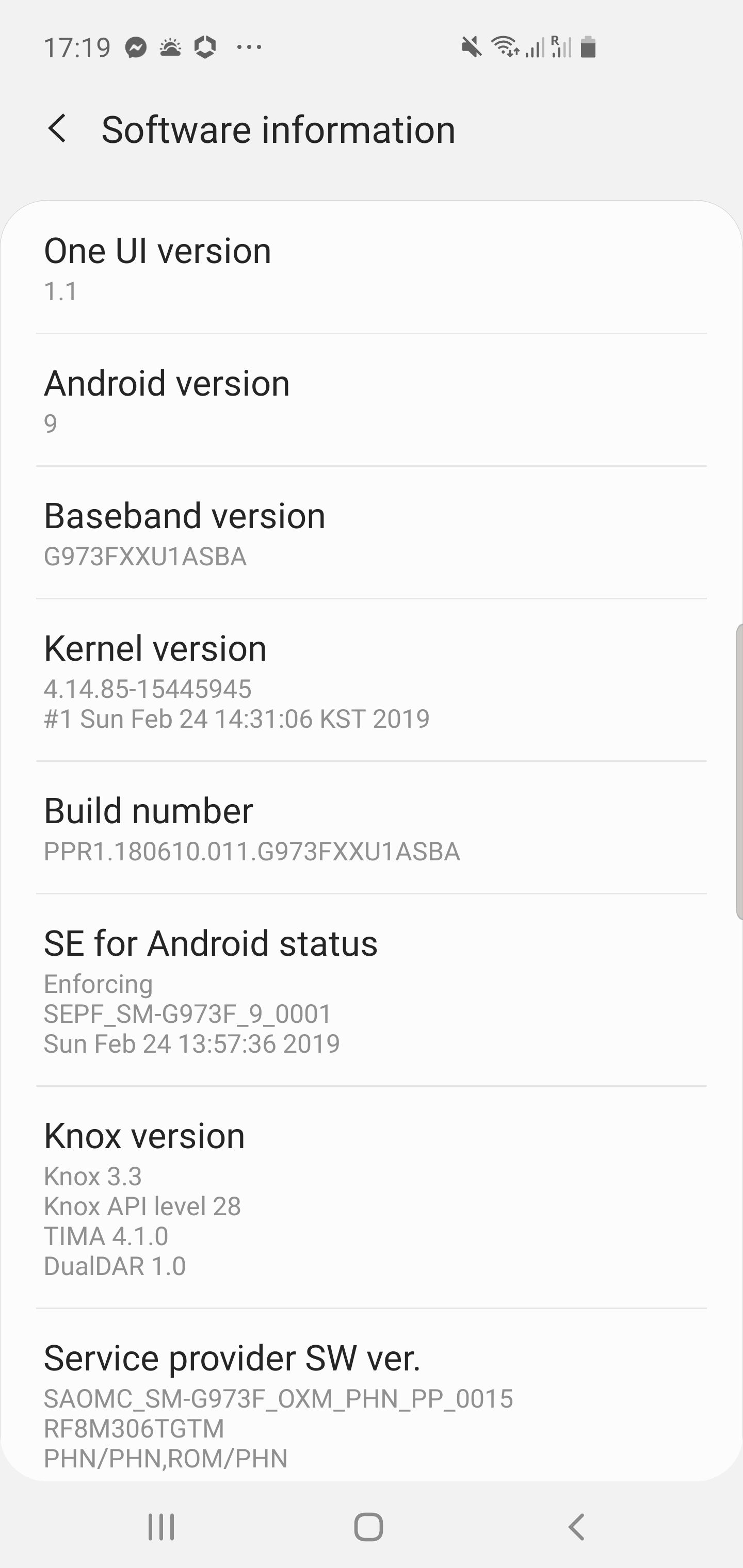
Task: Go to the home screen
Action: (x=368, y=1527)
